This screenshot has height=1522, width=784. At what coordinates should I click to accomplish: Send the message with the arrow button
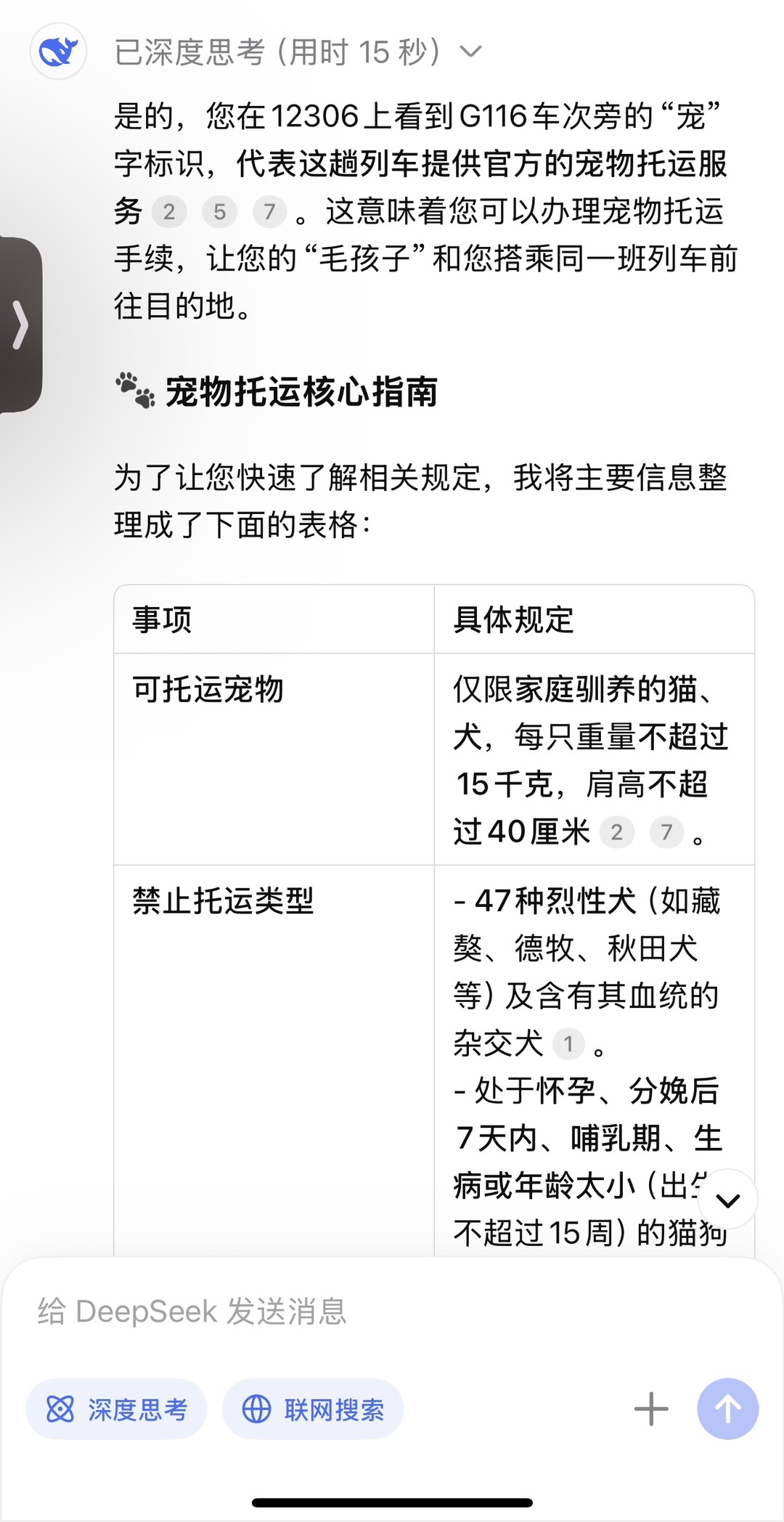click(x=727, y=1409)
